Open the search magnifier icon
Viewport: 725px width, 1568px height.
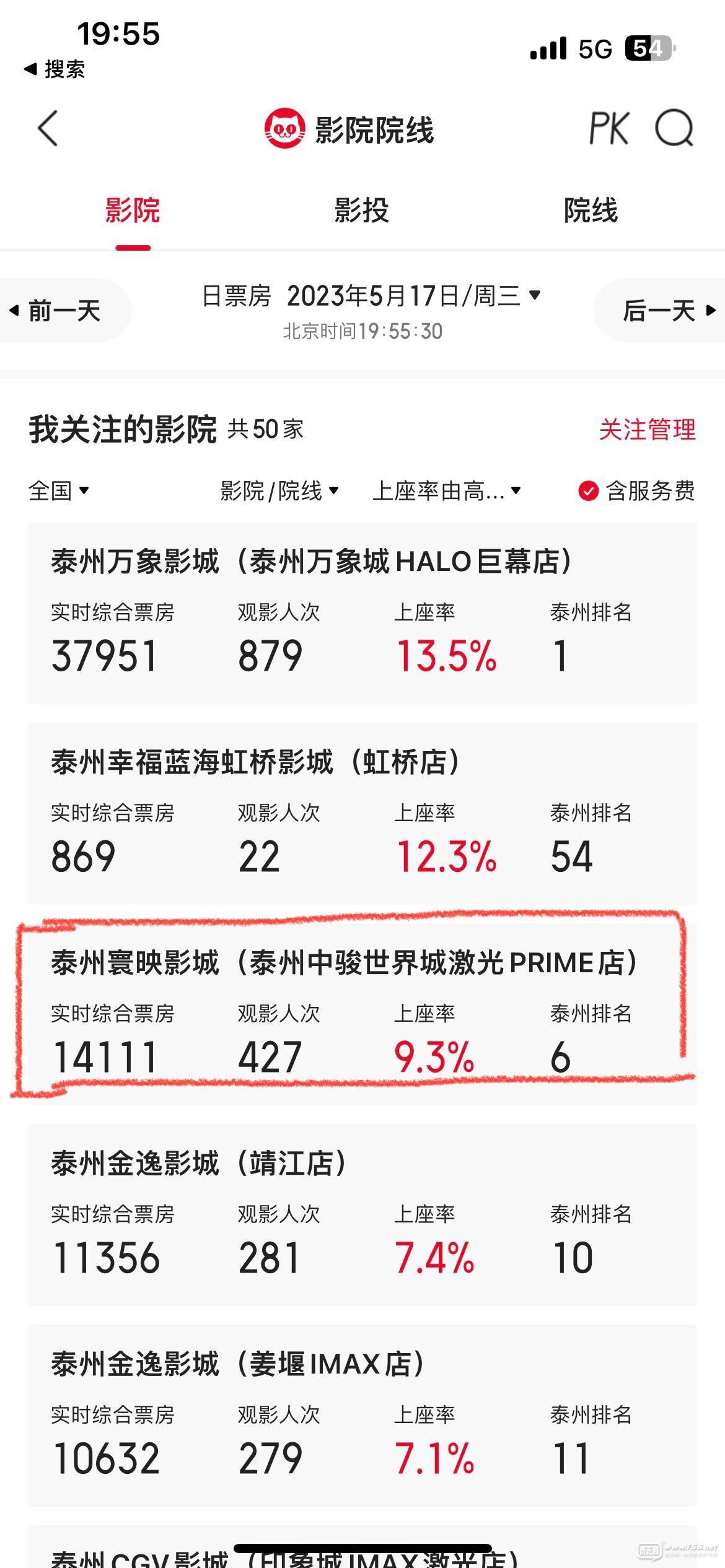(674, 129)
